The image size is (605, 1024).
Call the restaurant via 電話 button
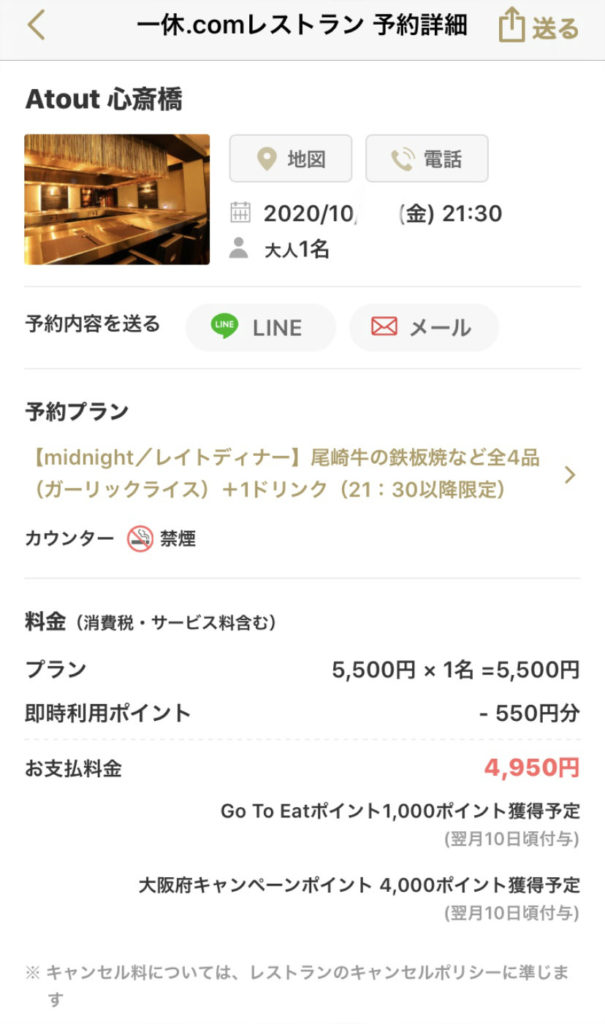tap(426, 159)
